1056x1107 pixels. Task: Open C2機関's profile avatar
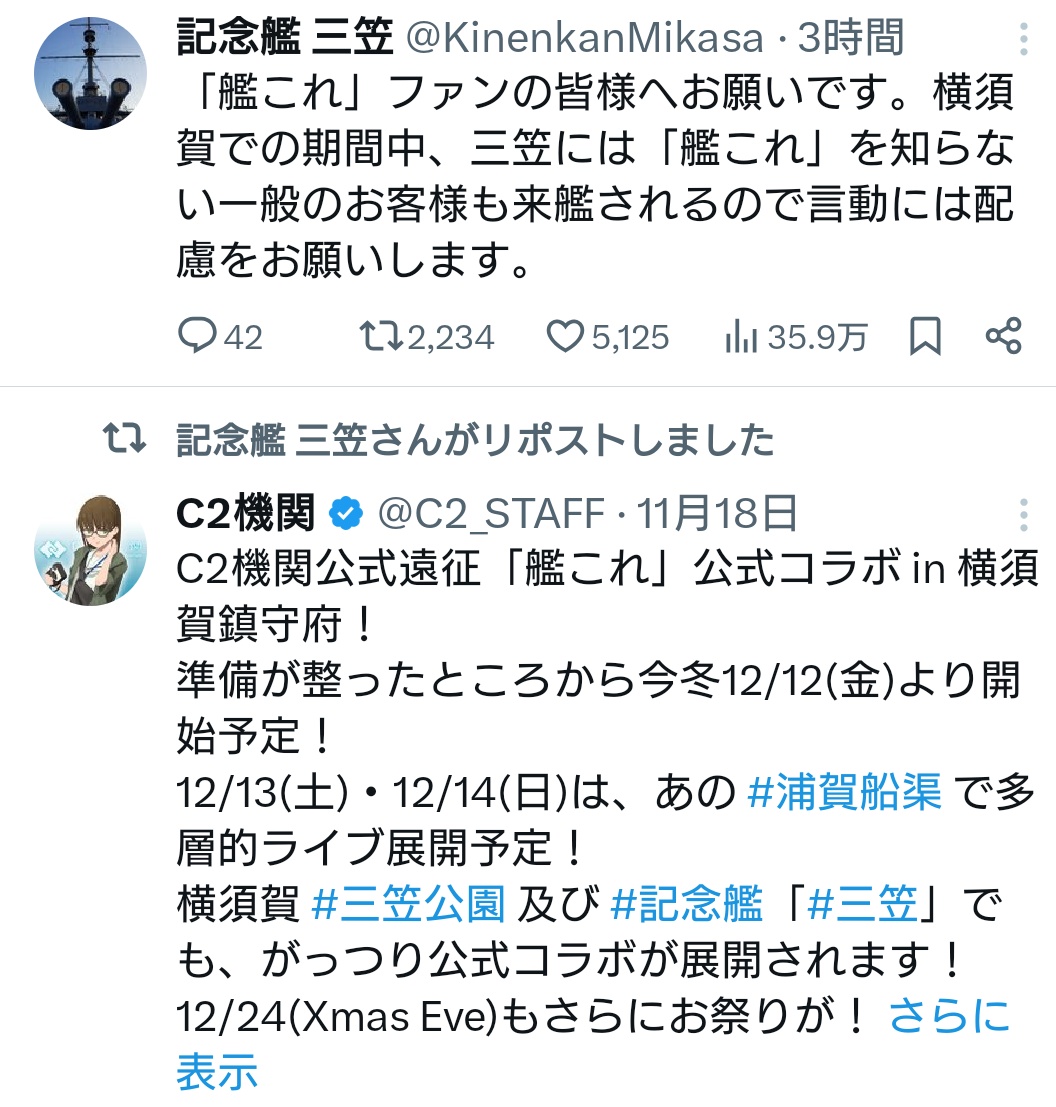tap(91, 548)
